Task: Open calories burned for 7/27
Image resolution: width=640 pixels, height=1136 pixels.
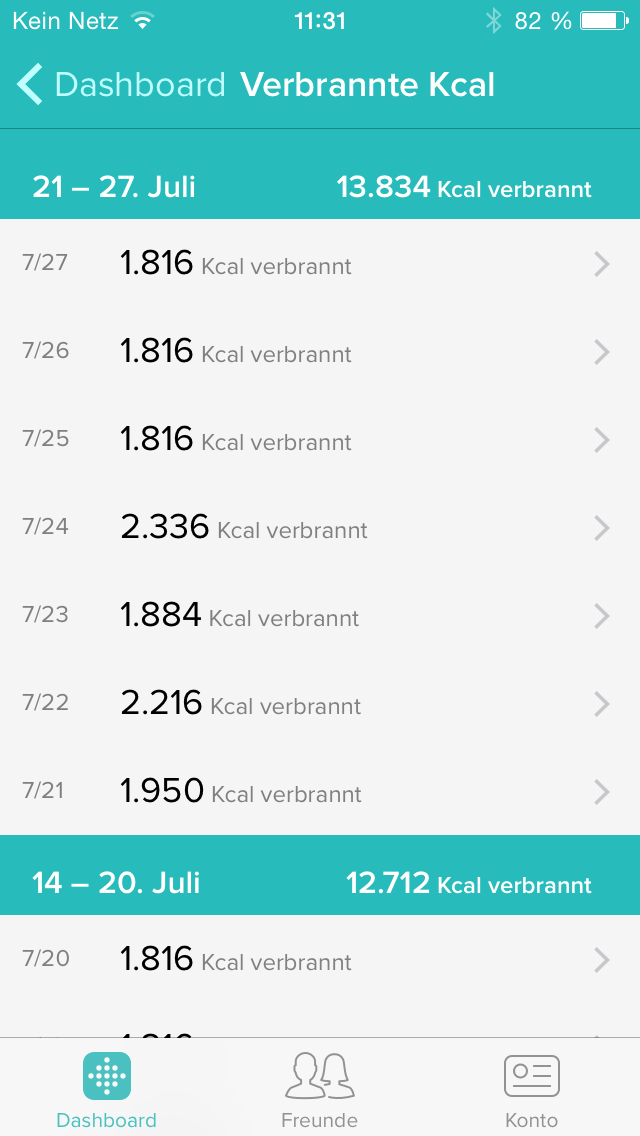Action: click(320, 264)
